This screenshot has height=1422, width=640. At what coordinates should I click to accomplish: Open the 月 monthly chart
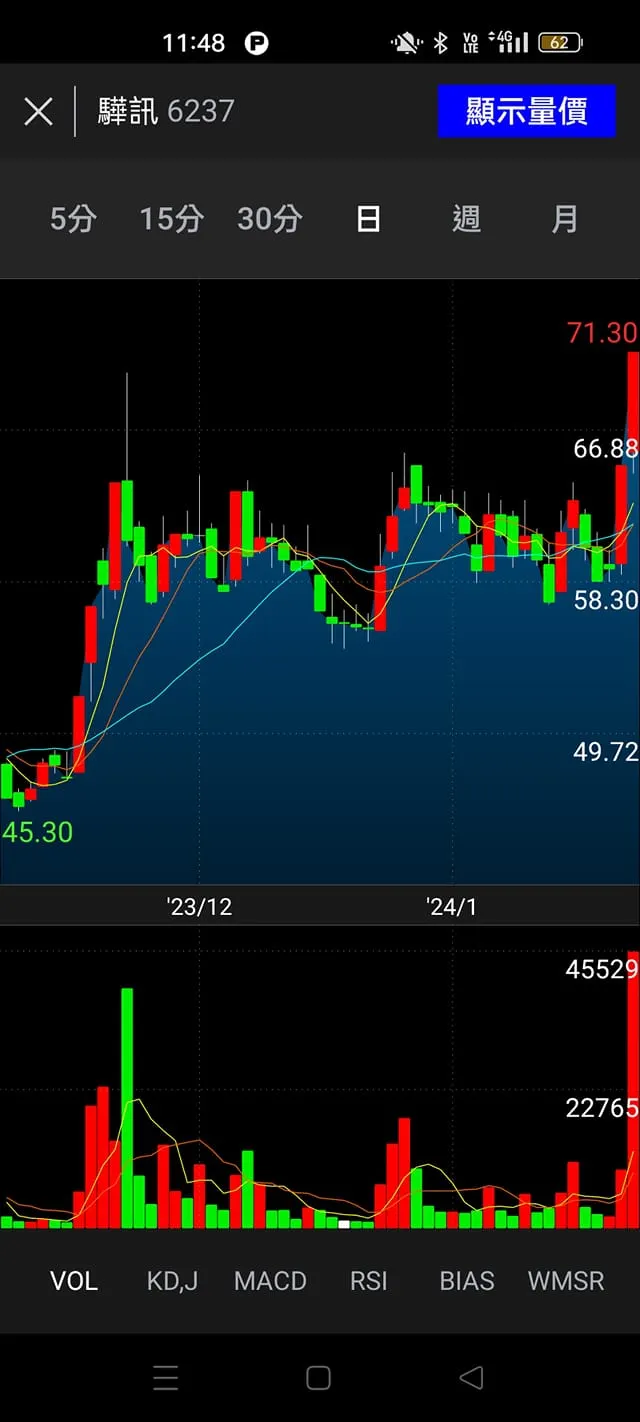(565, 219)
